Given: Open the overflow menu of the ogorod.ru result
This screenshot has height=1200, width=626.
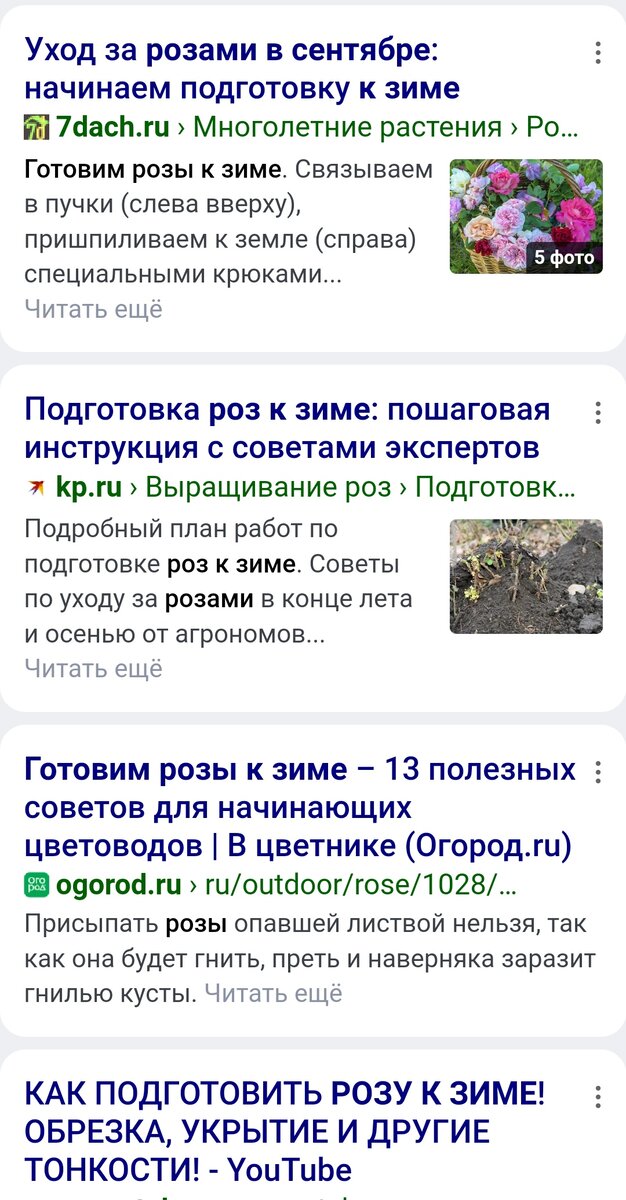Looking at the screenshot, I should (597, 772).
